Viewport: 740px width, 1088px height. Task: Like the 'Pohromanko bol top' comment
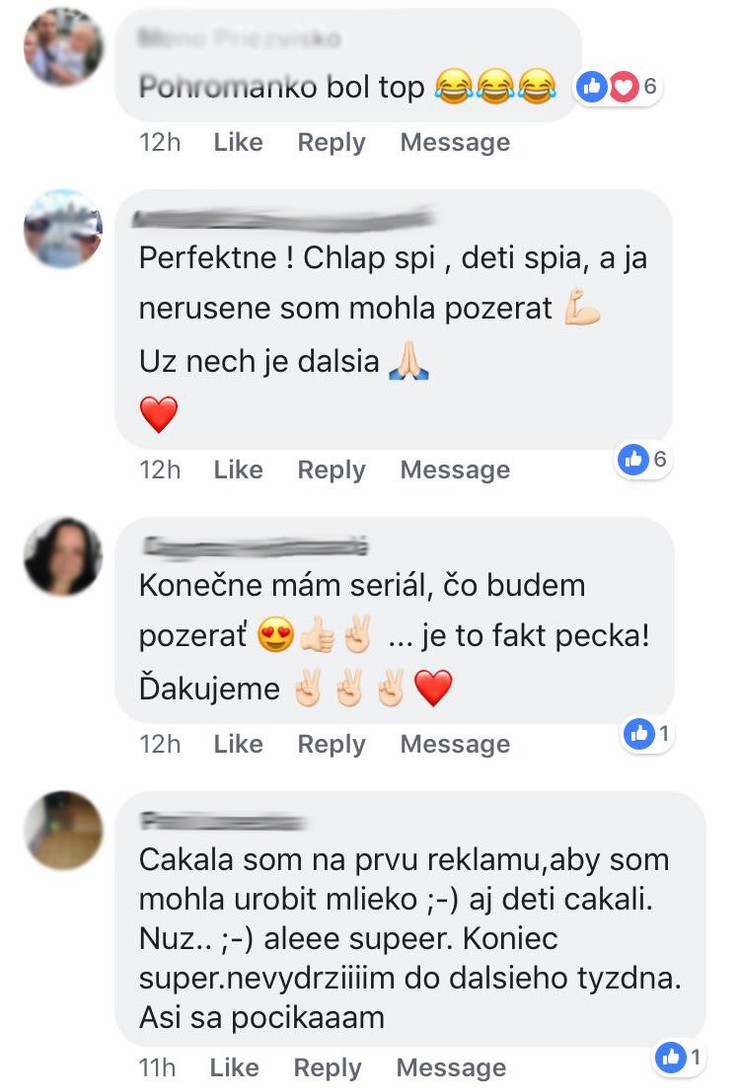[x=238, y=142]
